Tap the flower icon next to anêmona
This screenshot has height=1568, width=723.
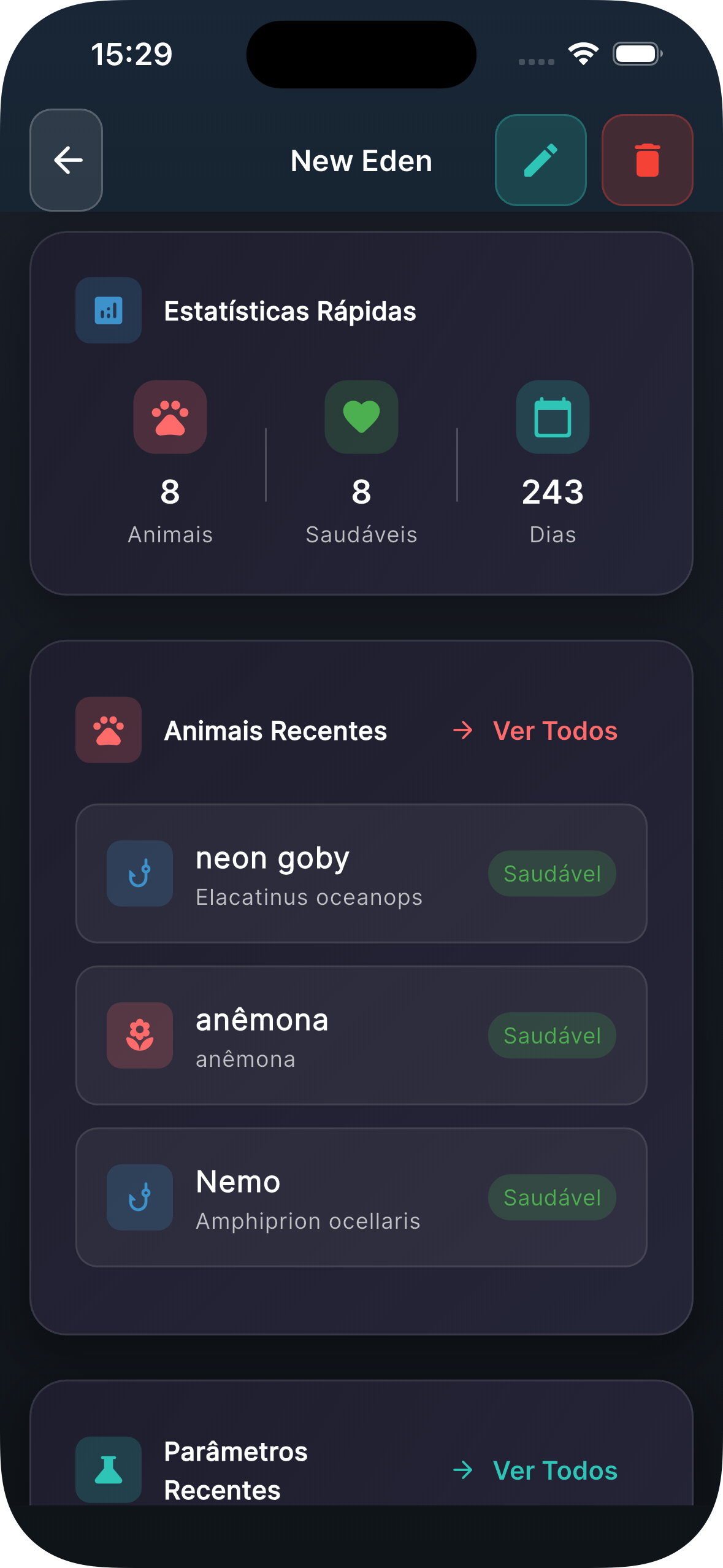pos(139,1036)
